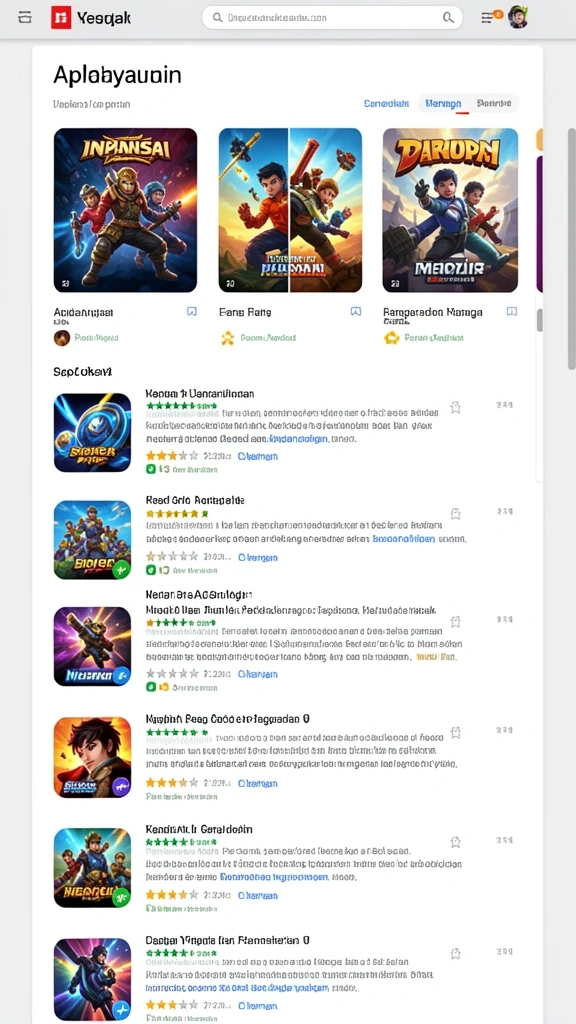576x1024 pixels.
Task: Switch to the rightmost grey tab
Action: [493, 103]
